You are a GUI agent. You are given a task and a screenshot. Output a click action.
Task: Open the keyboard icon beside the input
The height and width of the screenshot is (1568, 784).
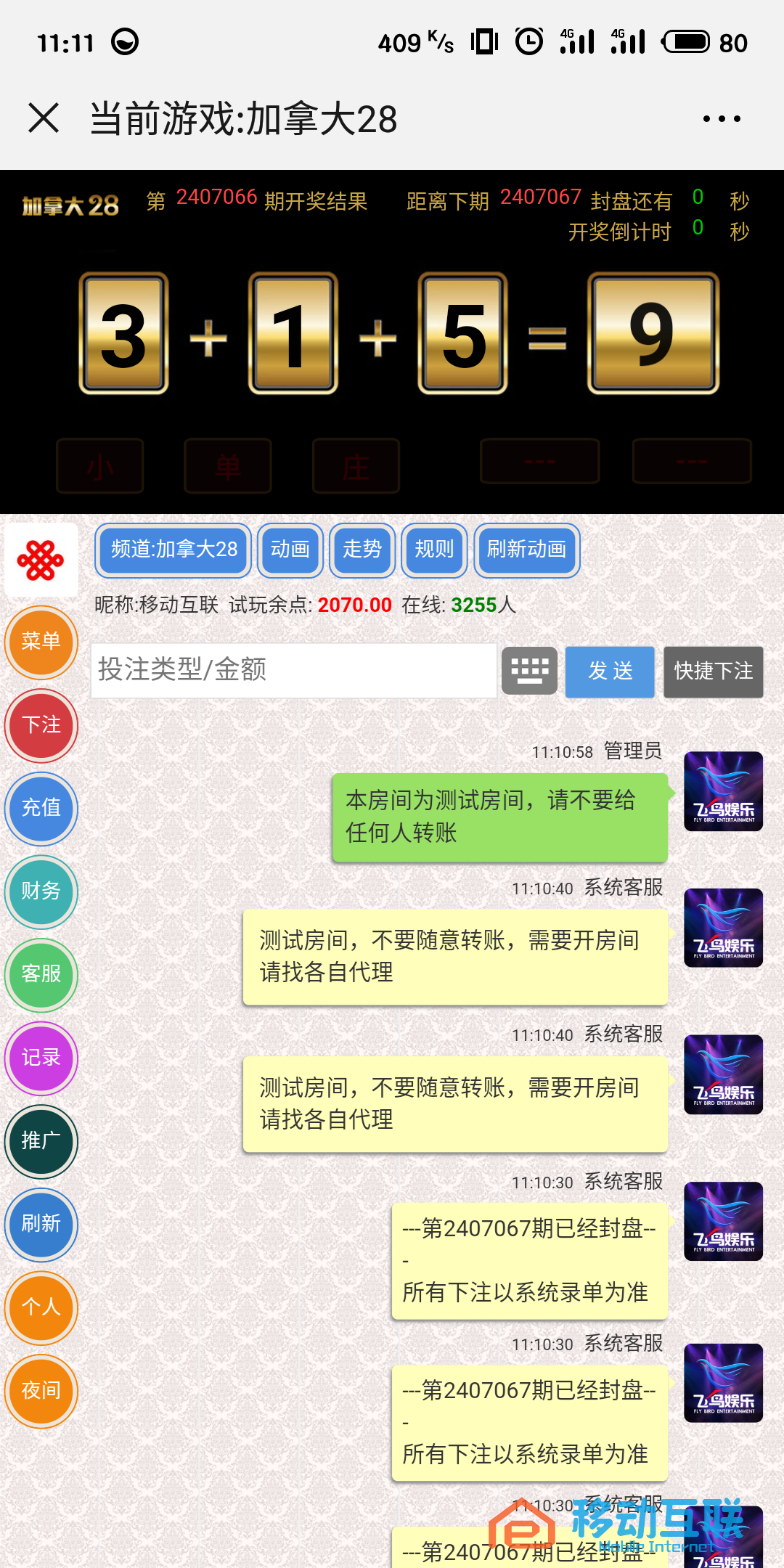(529, 671)
